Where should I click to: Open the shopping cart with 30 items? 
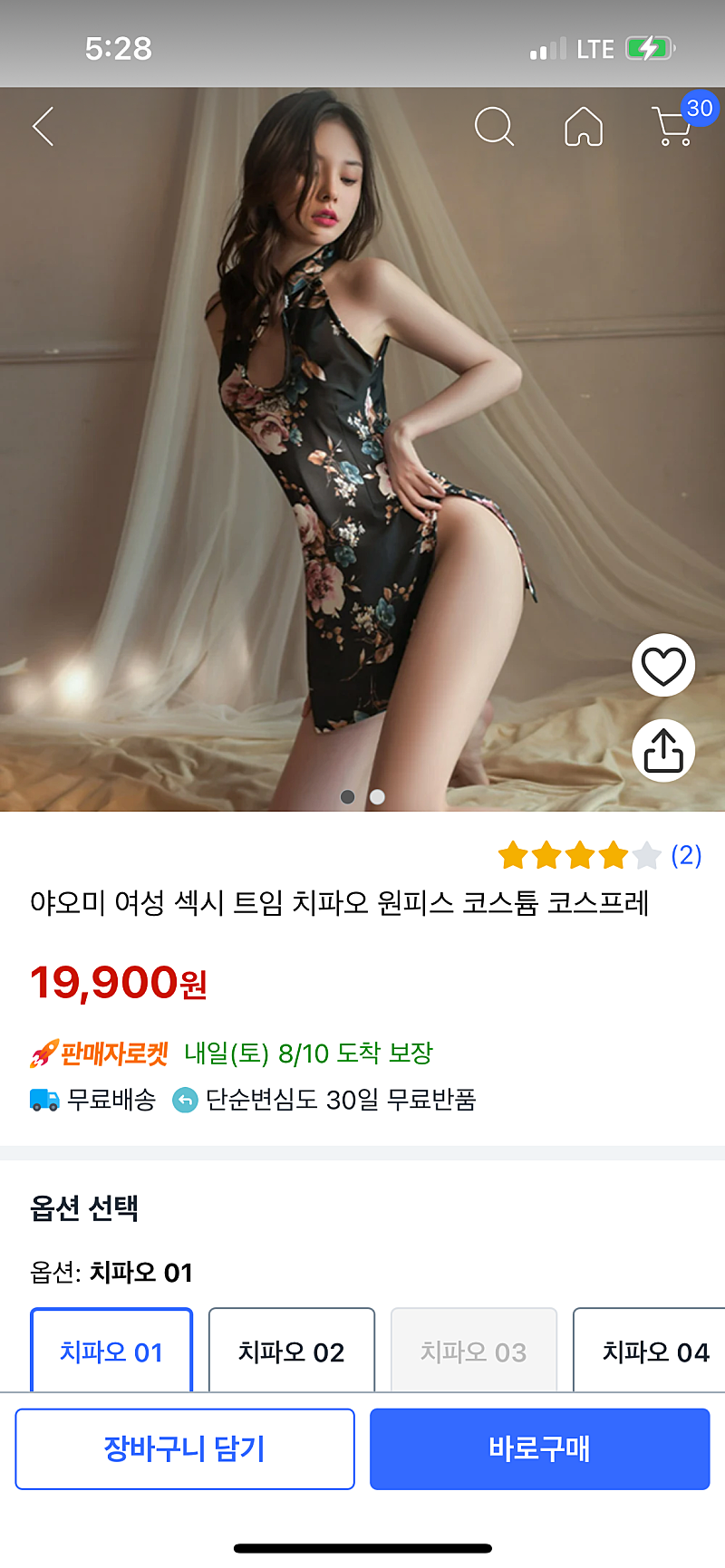pos(674,126)
